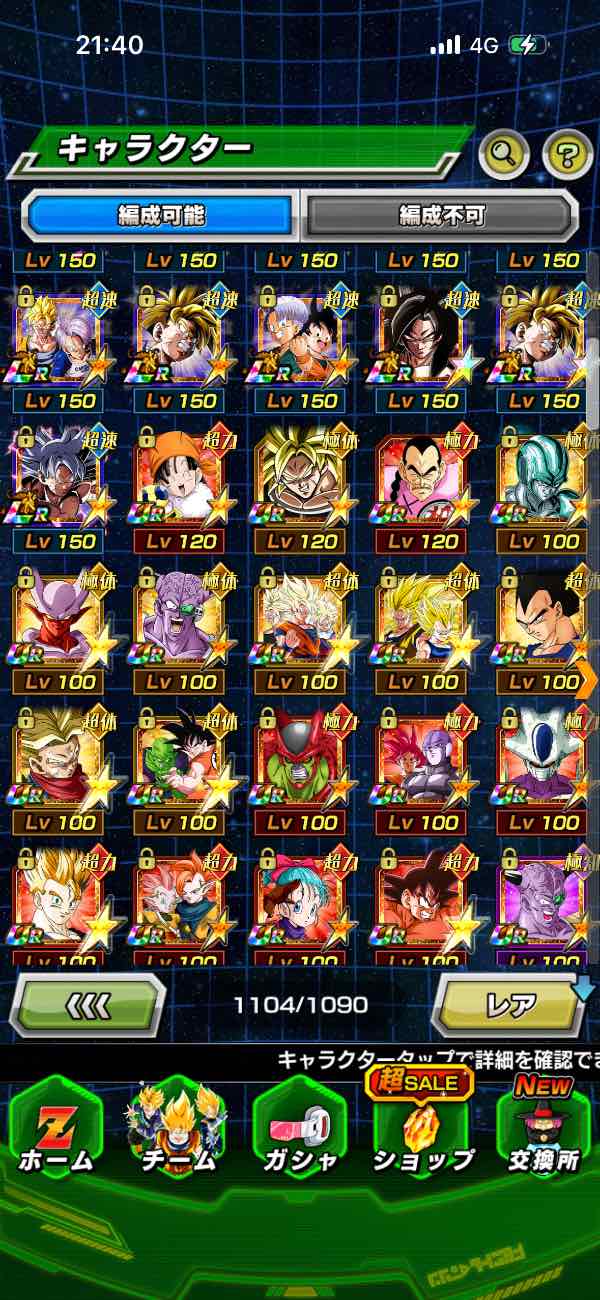Switch to the 編成不可 tab

tap(441, 214)
